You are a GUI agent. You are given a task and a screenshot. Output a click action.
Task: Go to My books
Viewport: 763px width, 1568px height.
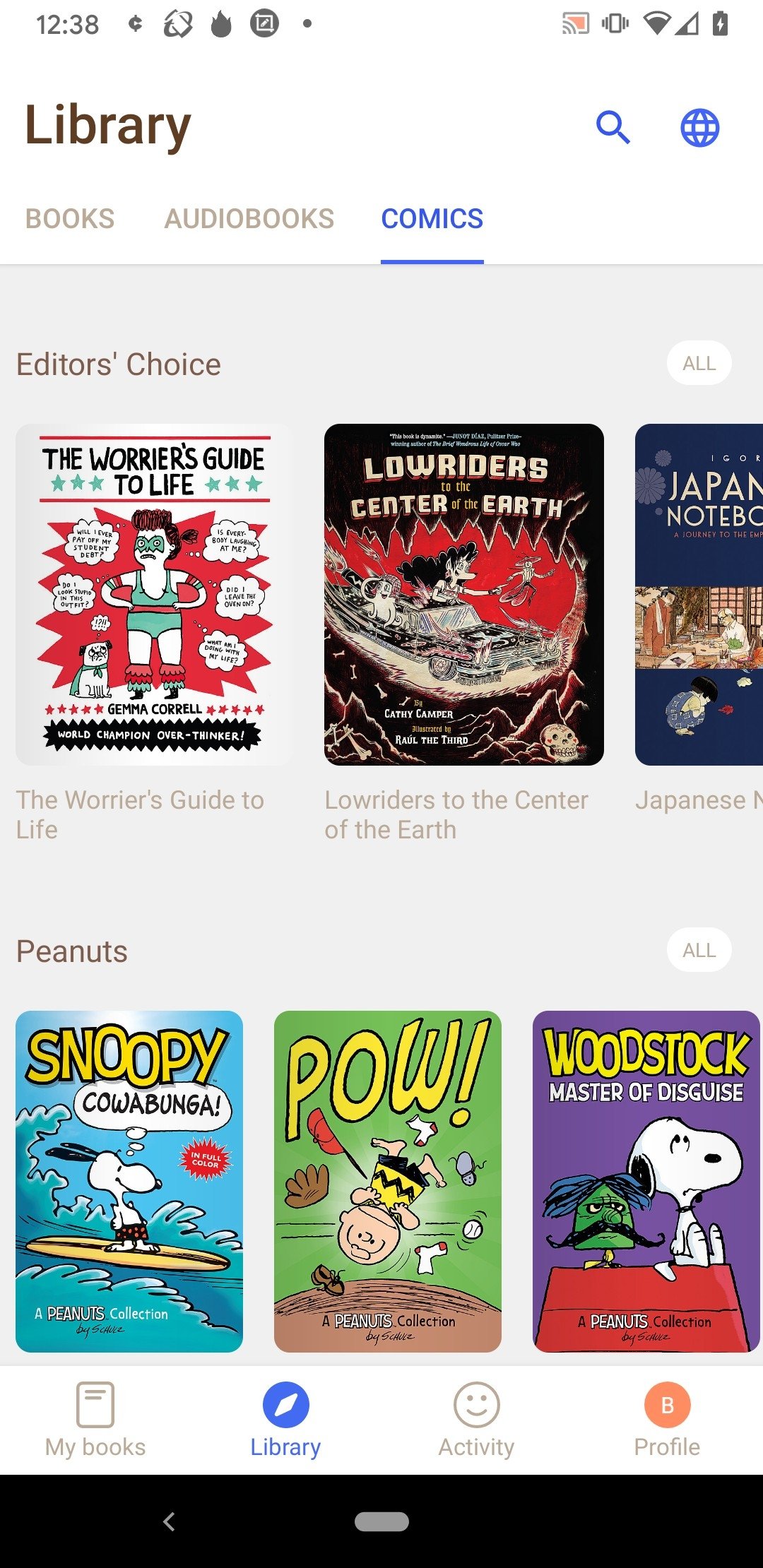[95, 1420]
